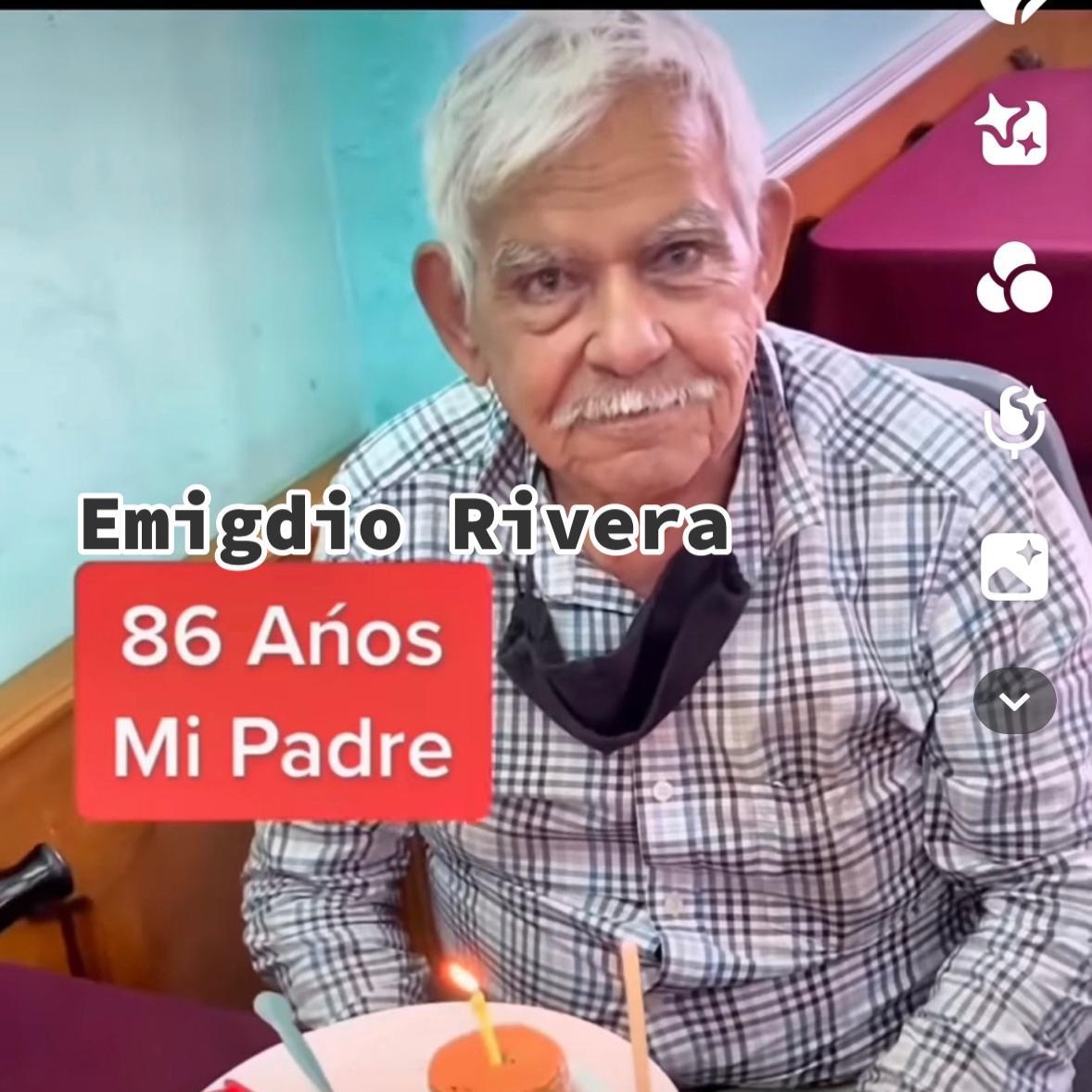Open the filters tool with three circles

point(1014,278)
